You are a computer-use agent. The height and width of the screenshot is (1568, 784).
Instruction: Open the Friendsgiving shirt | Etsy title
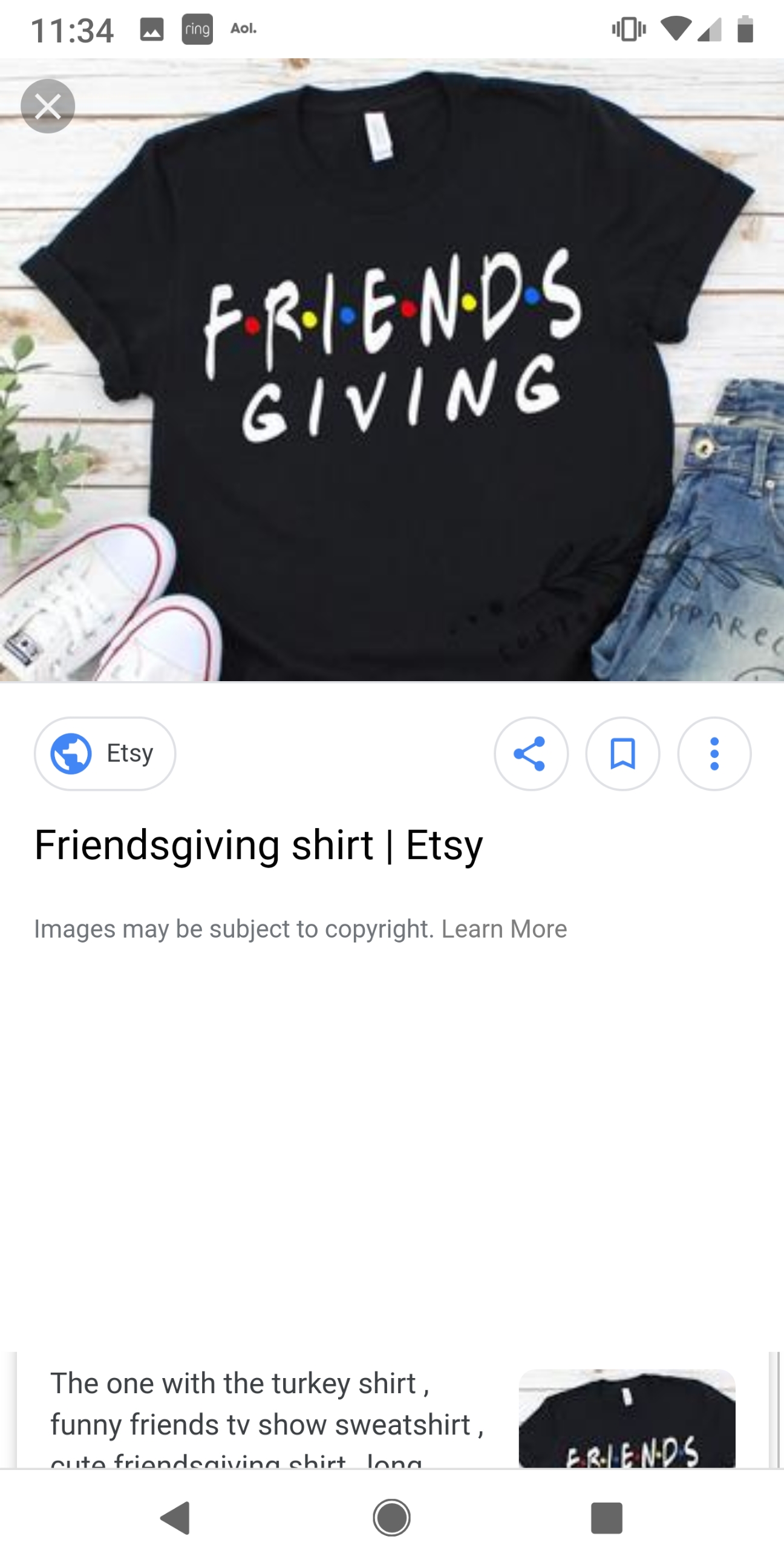coord(259,845)
